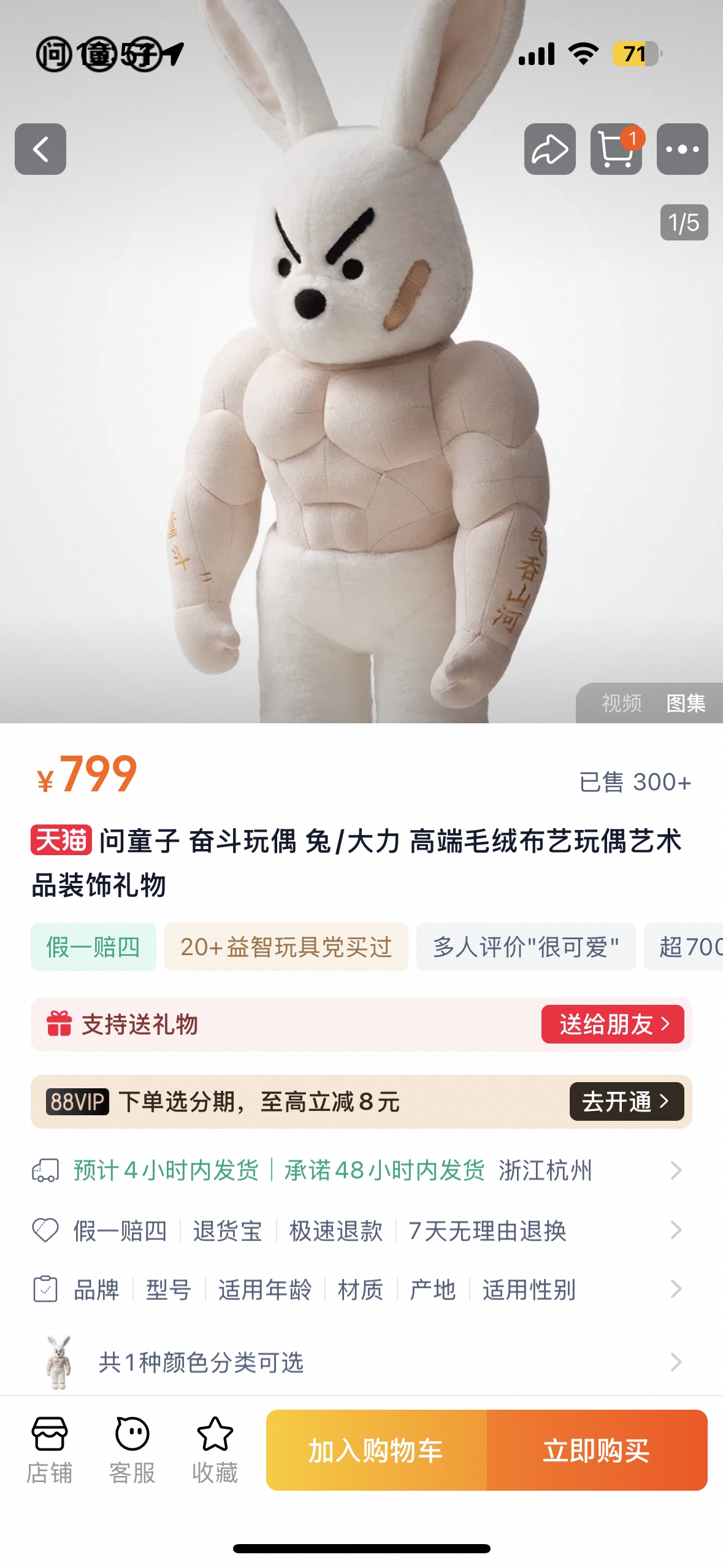The width and height of the screenshot is (723, 1568).
Task: Tap the 假一赔四 chip
Action: tap(93, 947)
